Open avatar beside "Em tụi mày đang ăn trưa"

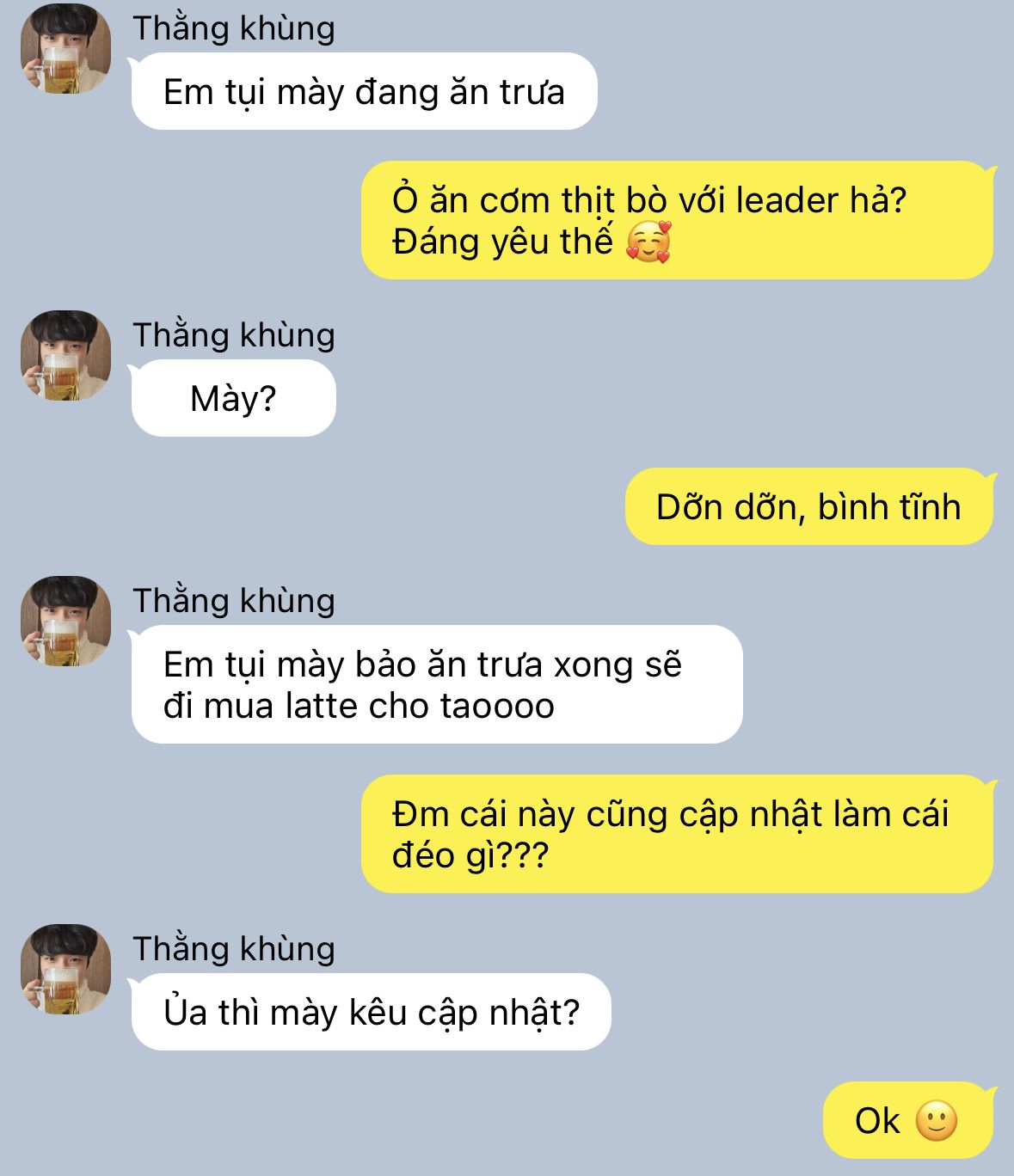click(x=65, y=49)
